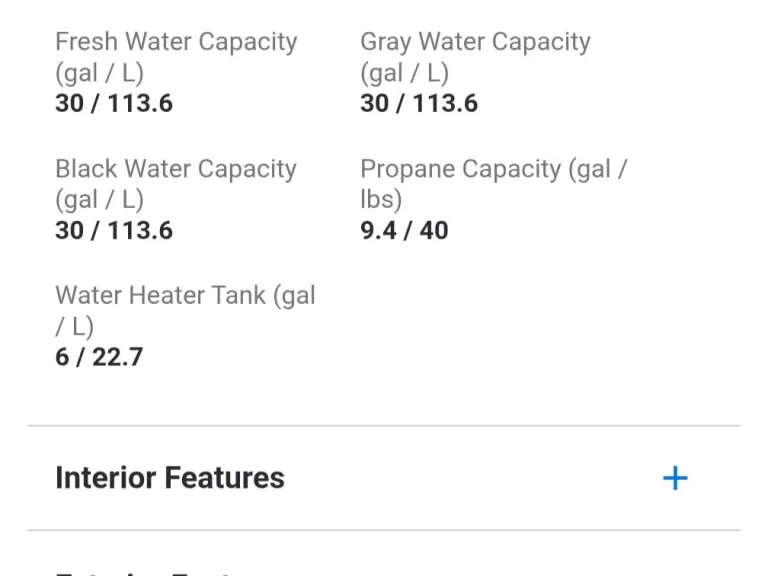
Task: Expand the Interior Features section
Action: pyautogui.click(x=675, y=478)
